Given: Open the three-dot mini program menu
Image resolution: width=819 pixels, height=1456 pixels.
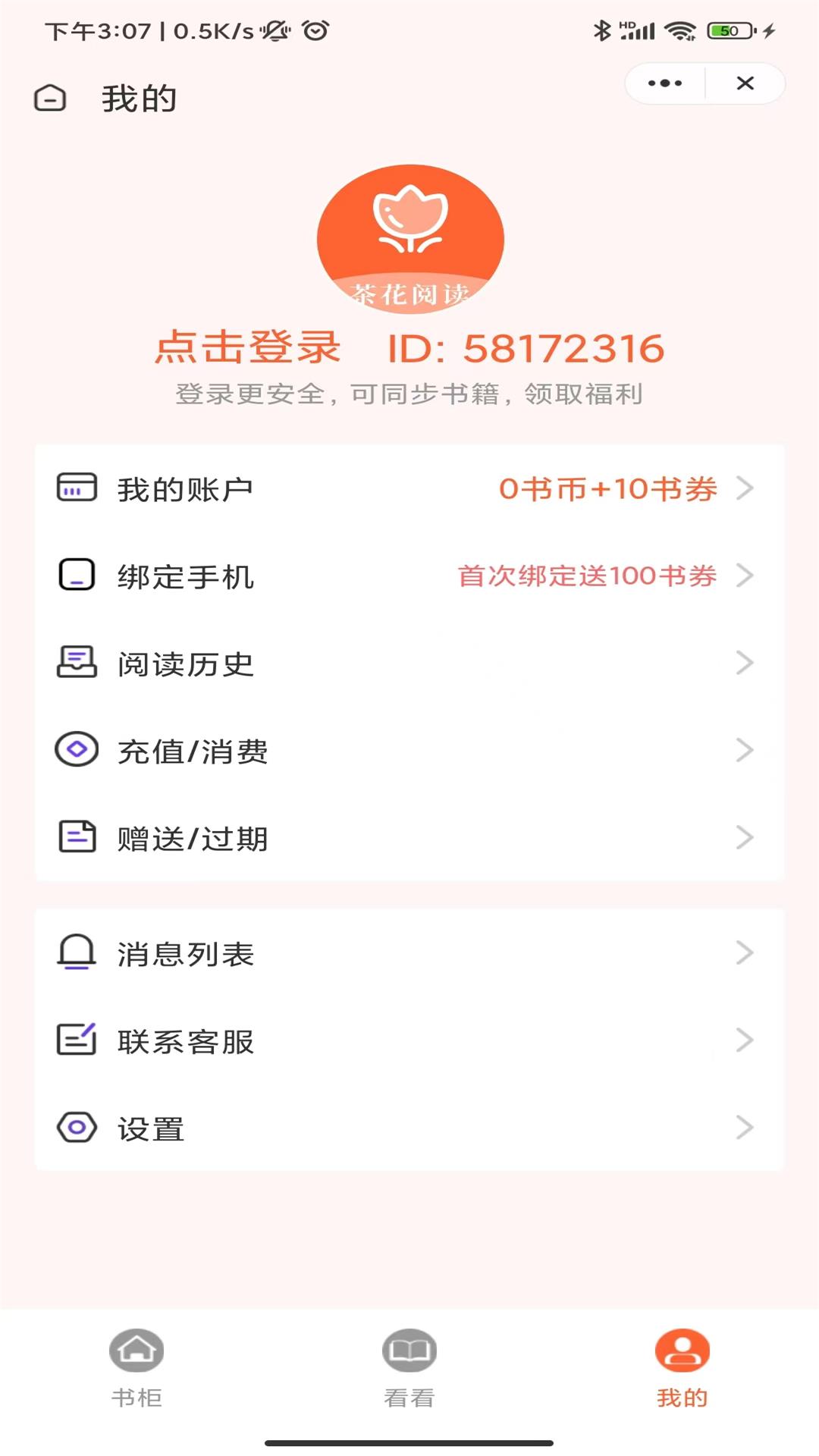Looking at the screenshot, I should 664,83.
